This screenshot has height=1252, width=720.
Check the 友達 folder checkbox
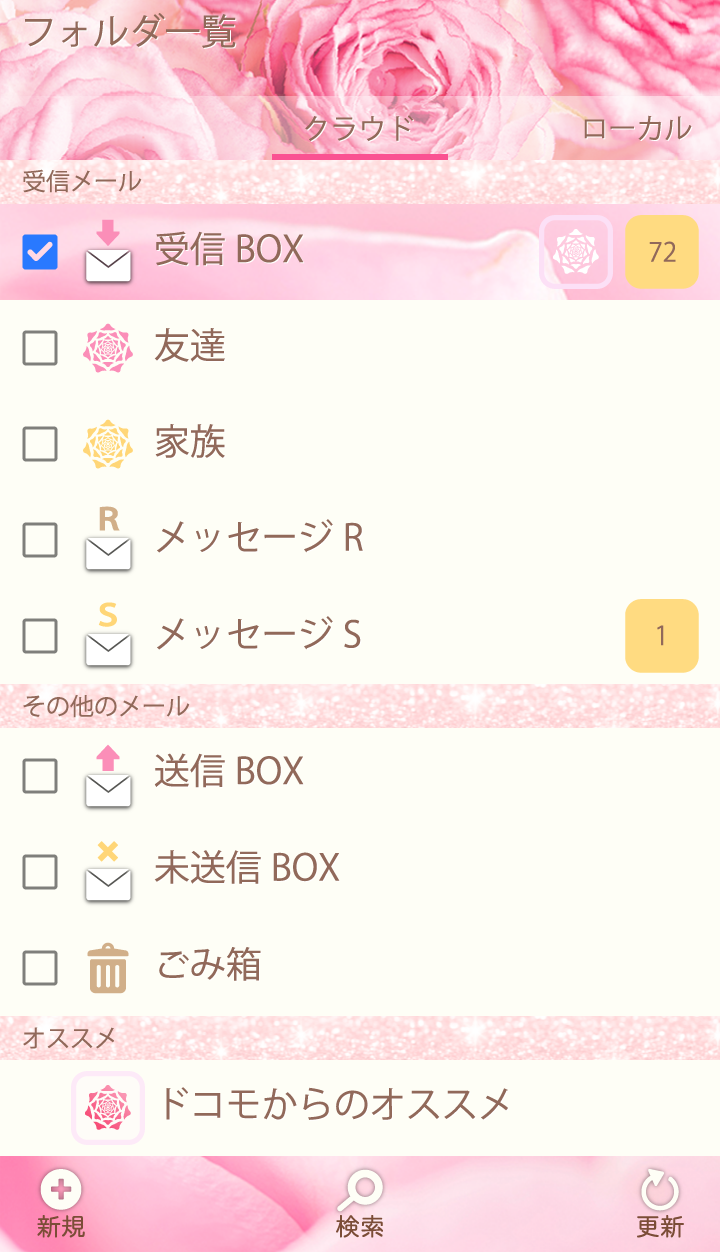coord(40,348)
